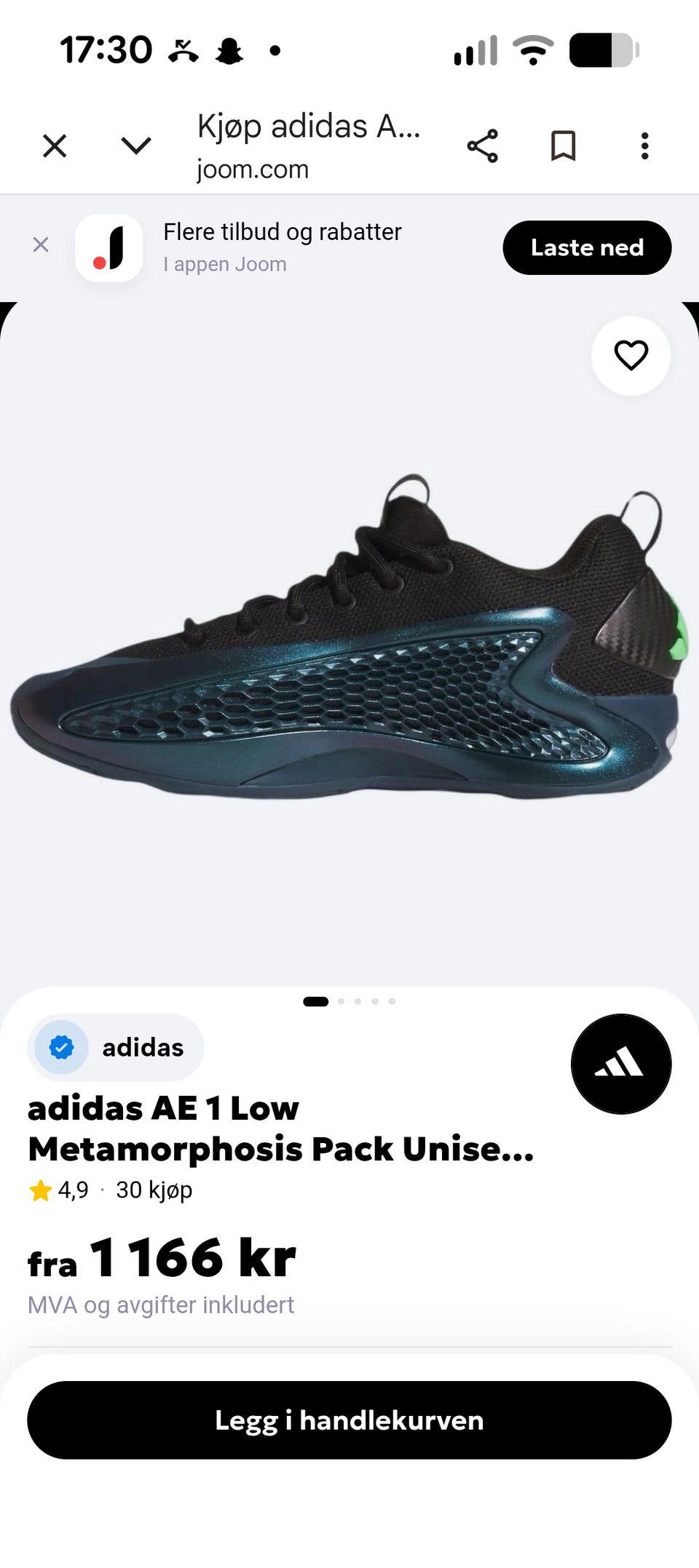
Task: Expand the tab chevron next to the title
Action: pyautogui.click(x=136, y=146)
